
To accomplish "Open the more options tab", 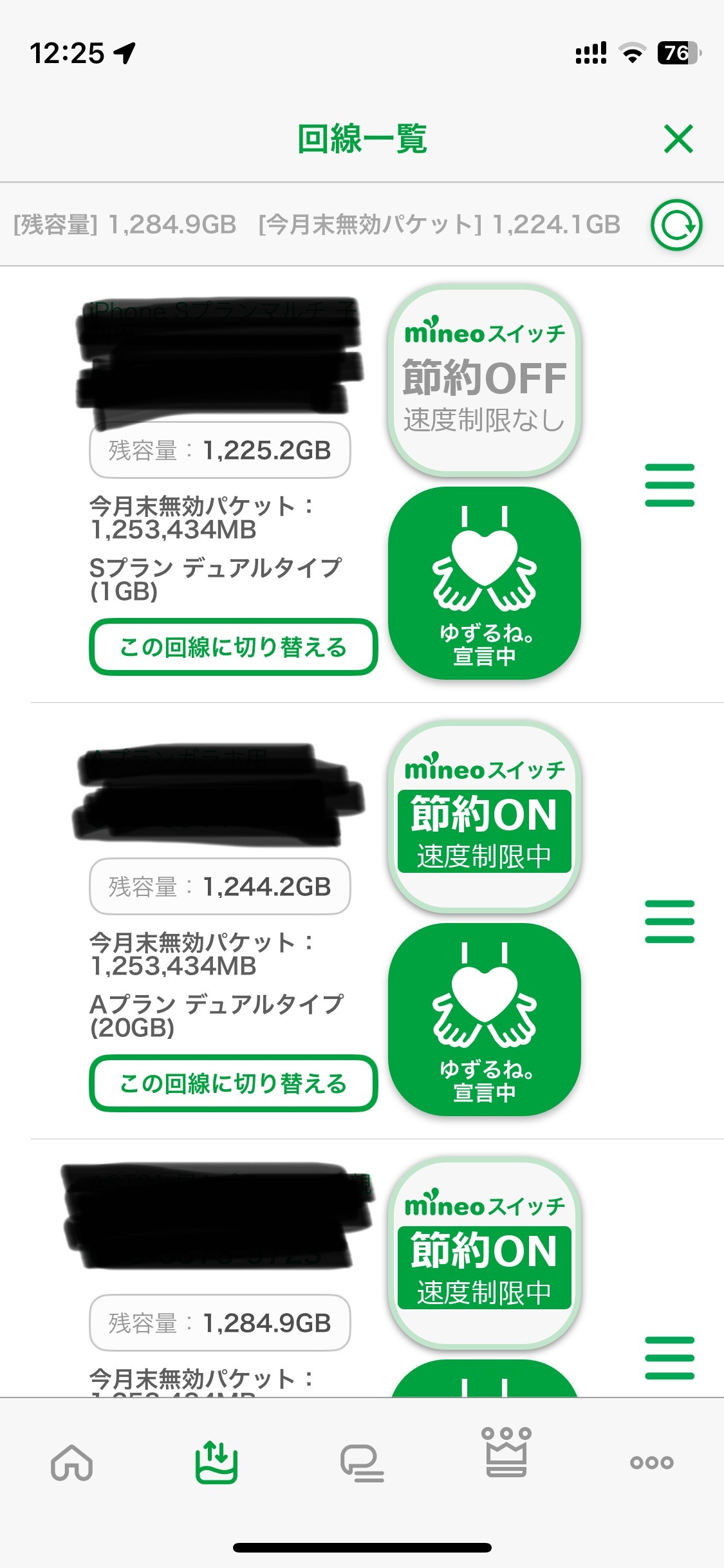I will [x=651, y=1462].
